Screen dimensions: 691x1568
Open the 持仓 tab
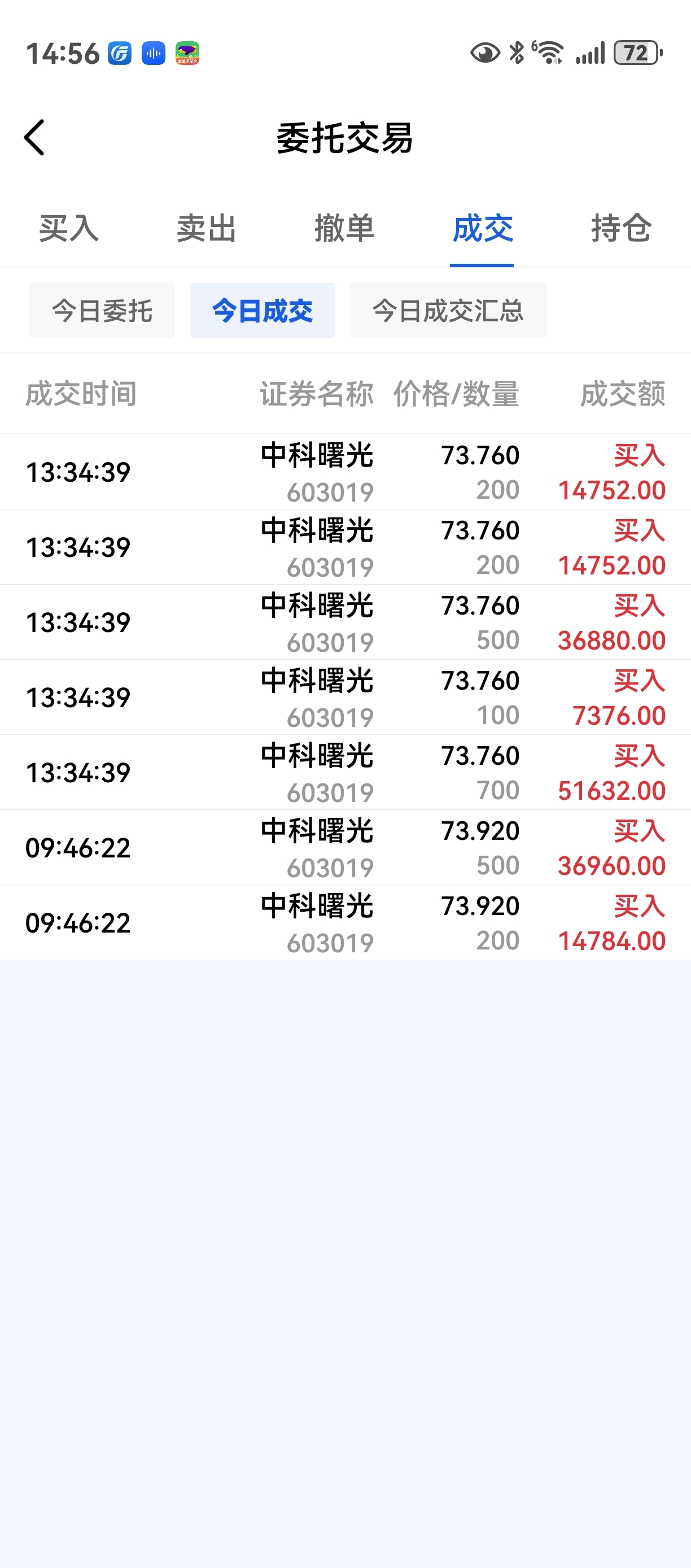(620, 229)
